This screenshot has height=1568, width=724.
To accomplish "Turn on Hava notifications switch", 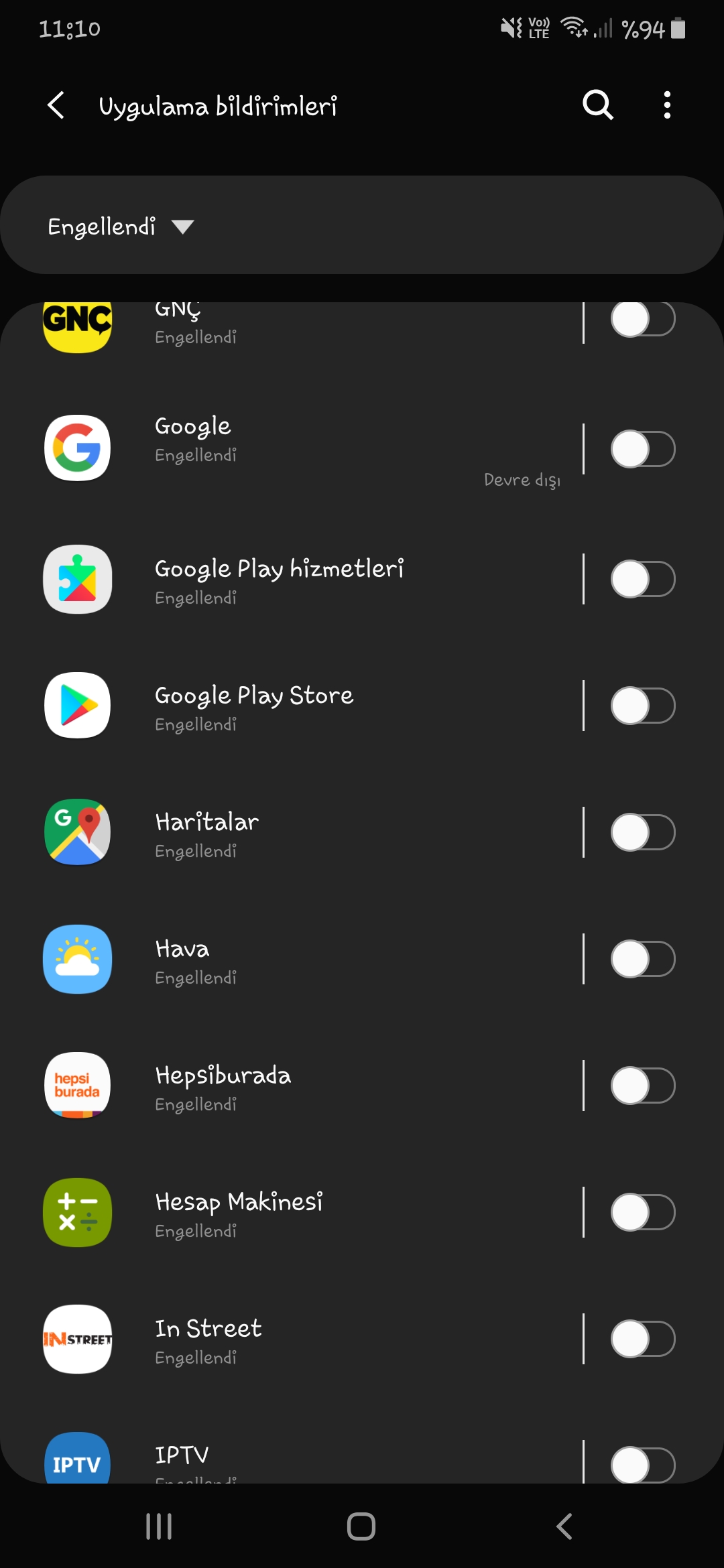I will pyautogui.click(x=643, y=959).
